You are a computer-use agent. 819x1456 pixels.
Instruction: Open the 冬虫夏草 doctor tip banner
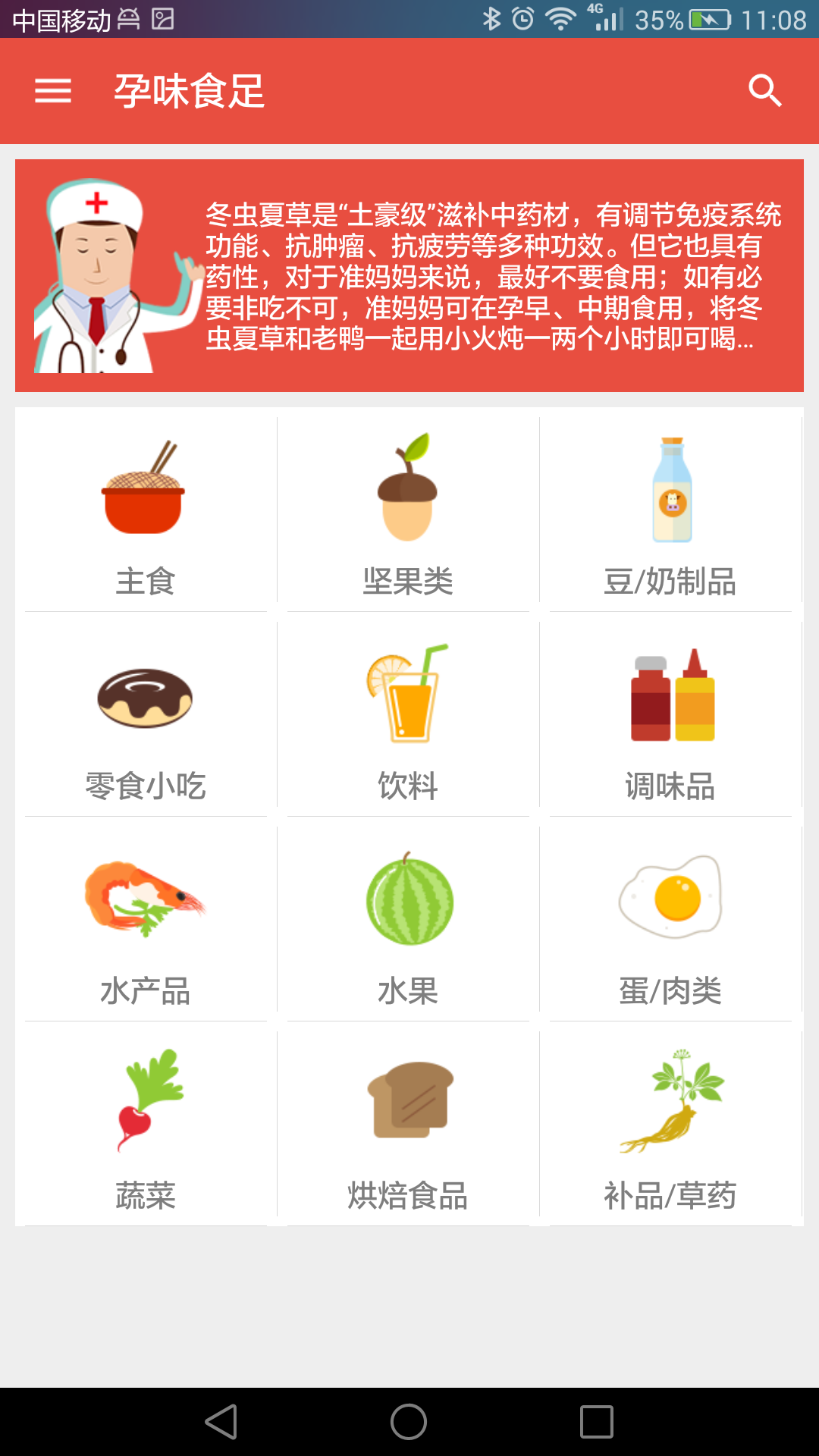(409, 276)
